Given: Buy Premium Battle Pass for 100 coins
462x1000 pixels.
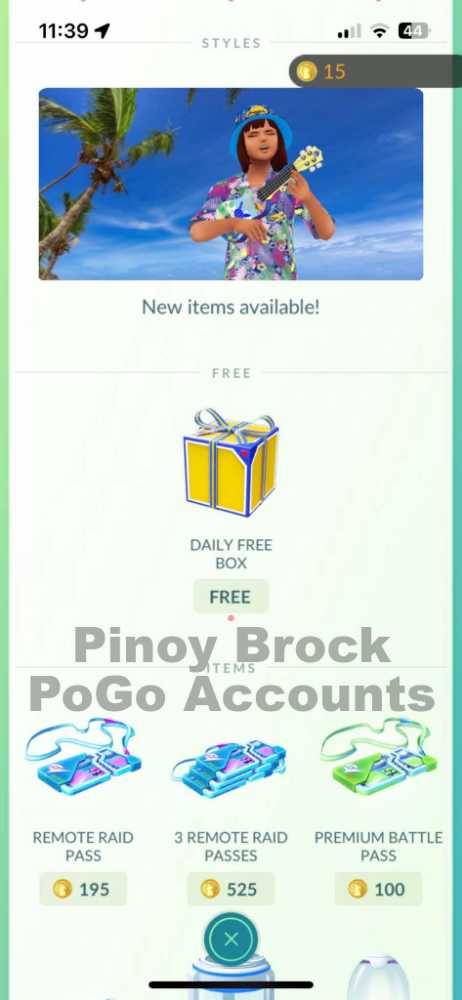Looking at the screenshot, I should pos(378,888).
